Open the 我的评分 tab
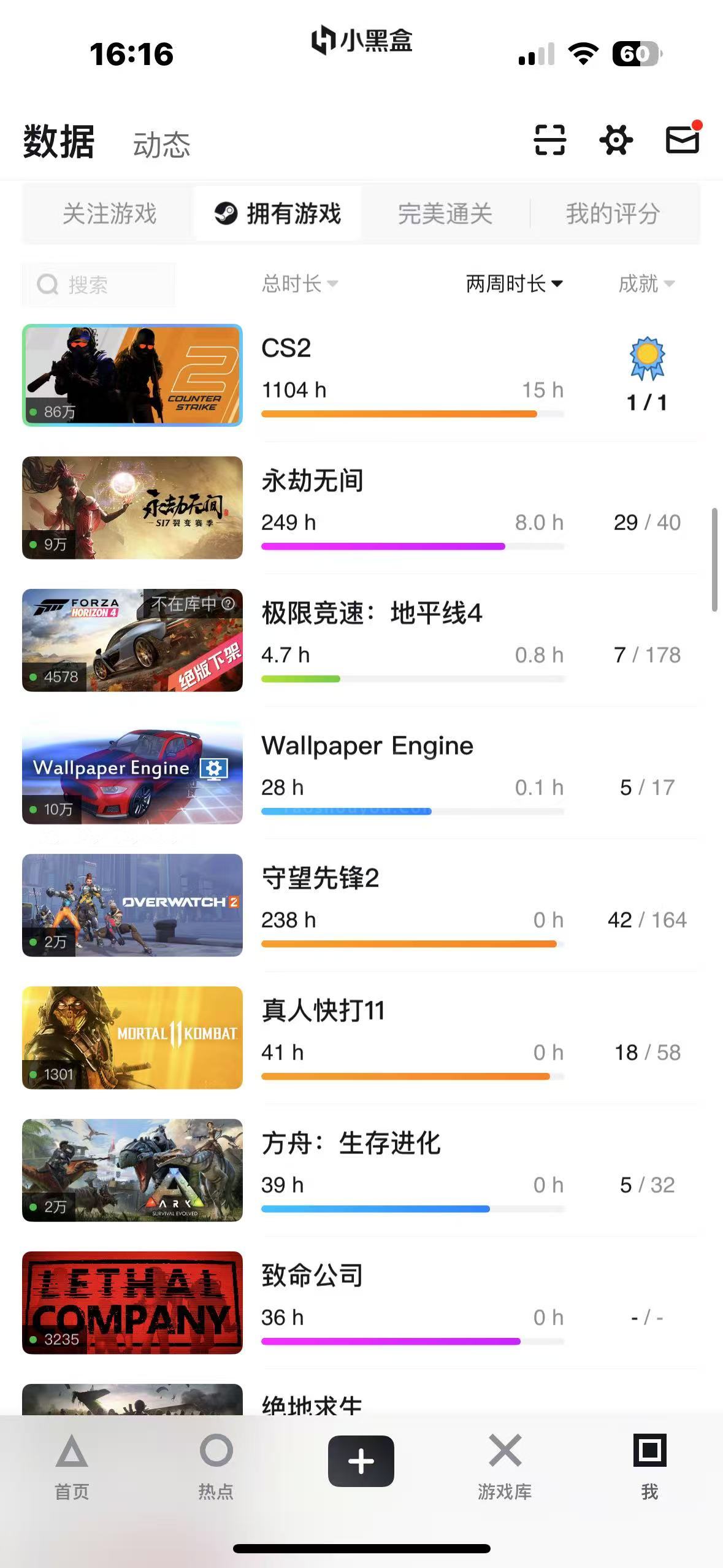723x1568 pixels. pos(613,213)
